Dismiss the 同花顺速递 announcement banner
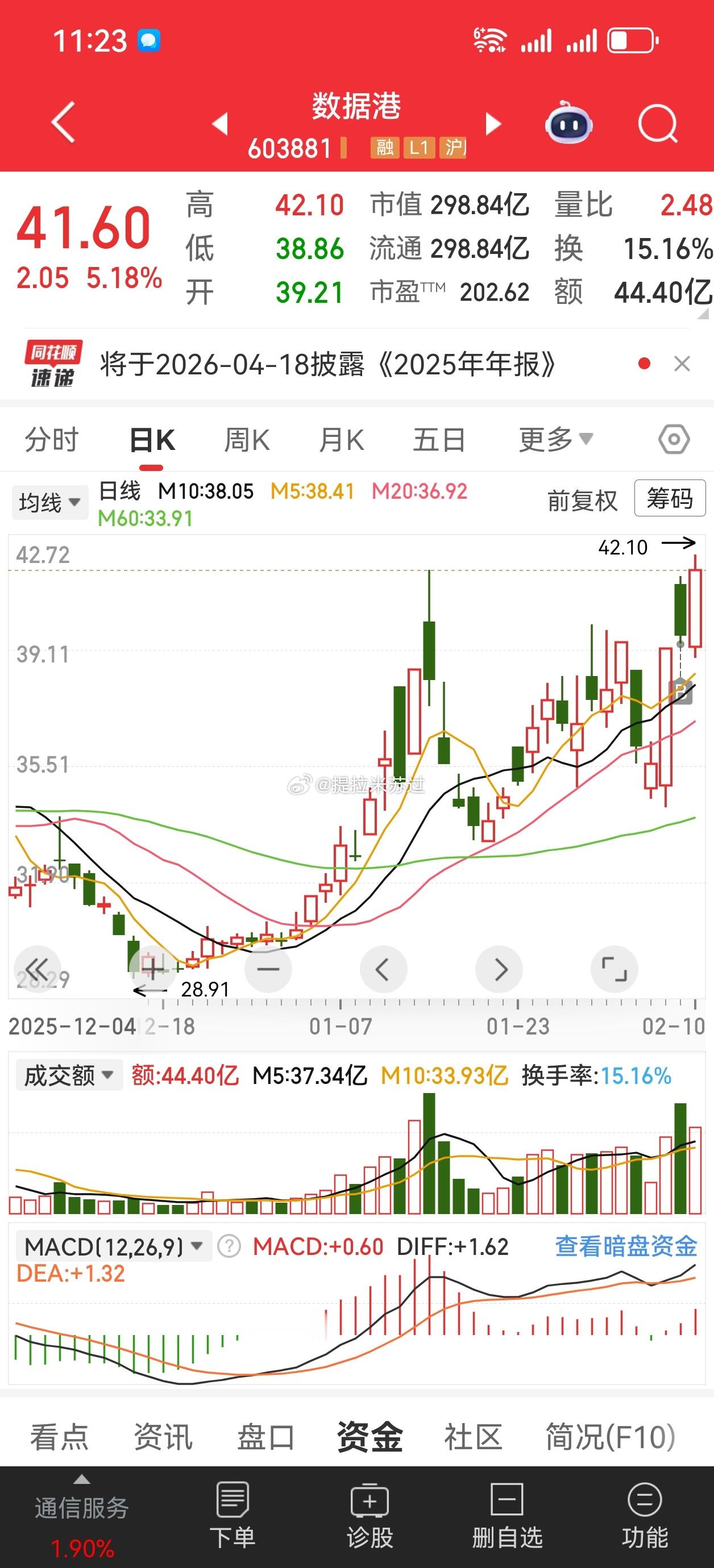 (682, 364)
